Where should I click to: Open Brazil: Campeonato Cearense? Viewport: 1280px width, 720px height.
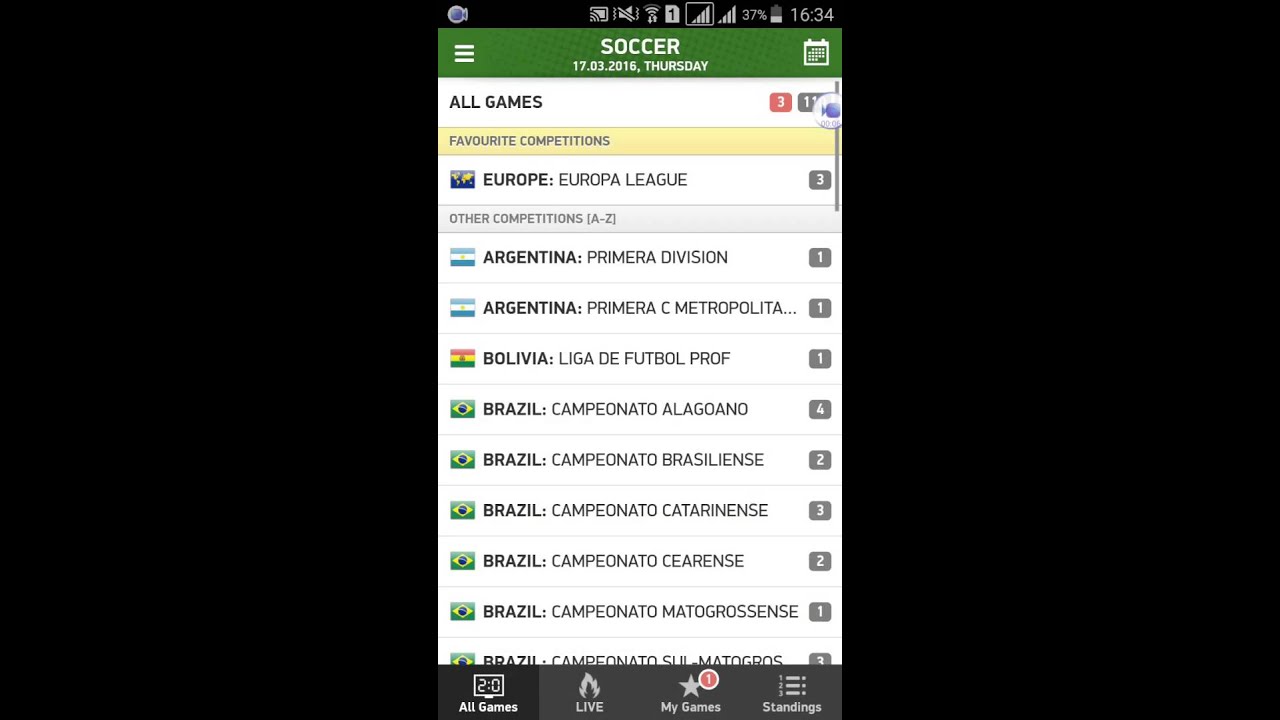click(620, 561)
